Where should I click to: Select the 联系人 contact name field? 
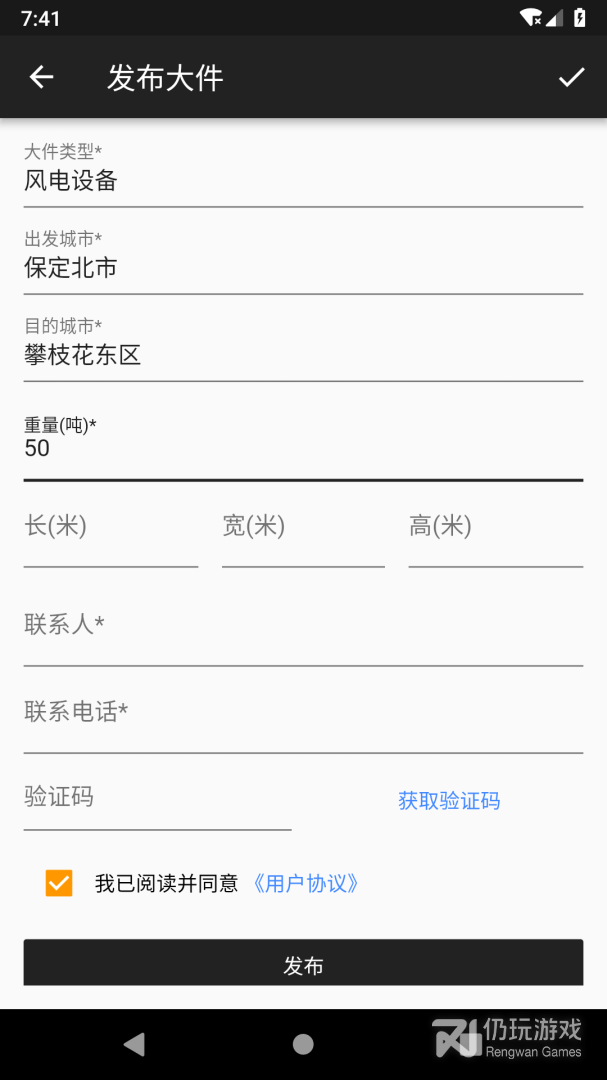(303, 632)
